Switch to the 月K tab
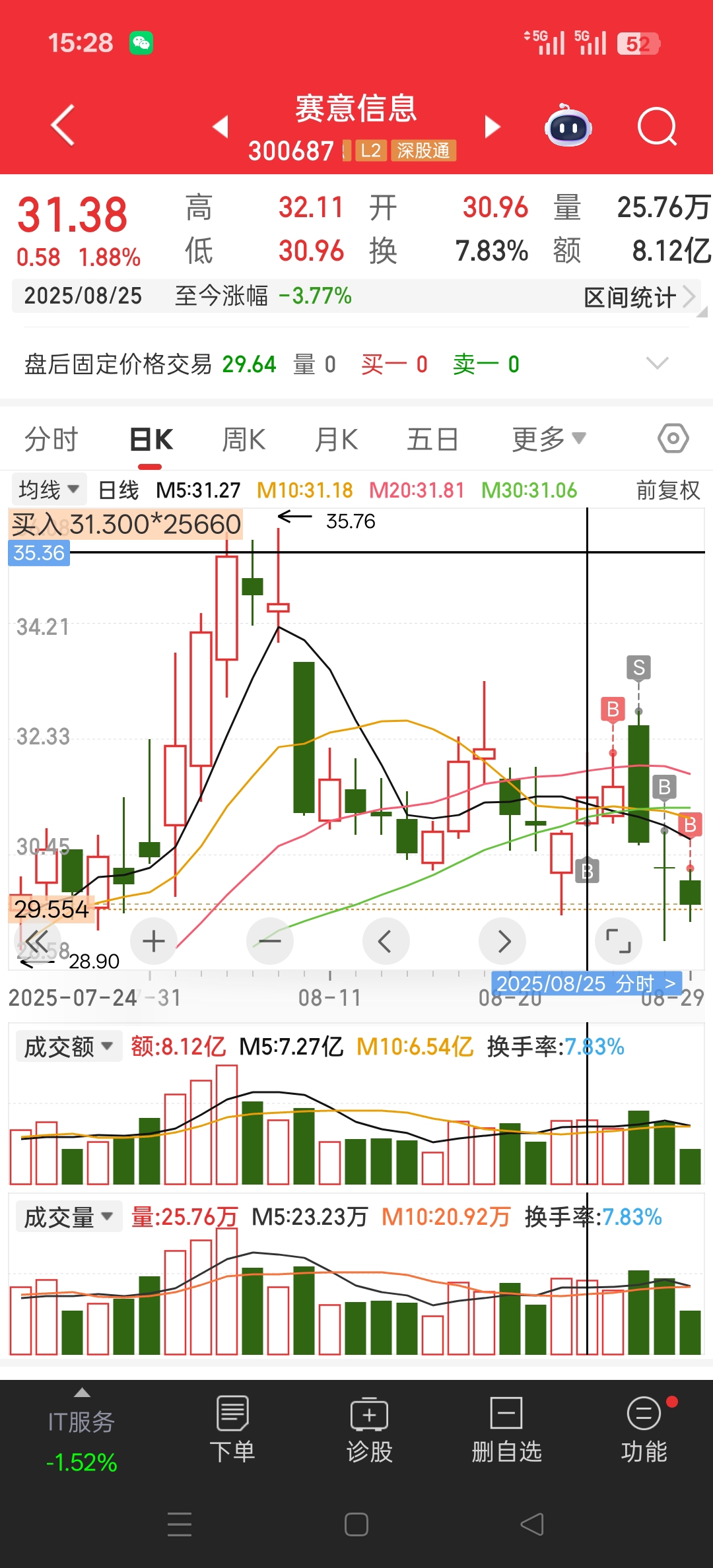The height and width of the screenshot is (1568, 713). (x=336, y=439)
